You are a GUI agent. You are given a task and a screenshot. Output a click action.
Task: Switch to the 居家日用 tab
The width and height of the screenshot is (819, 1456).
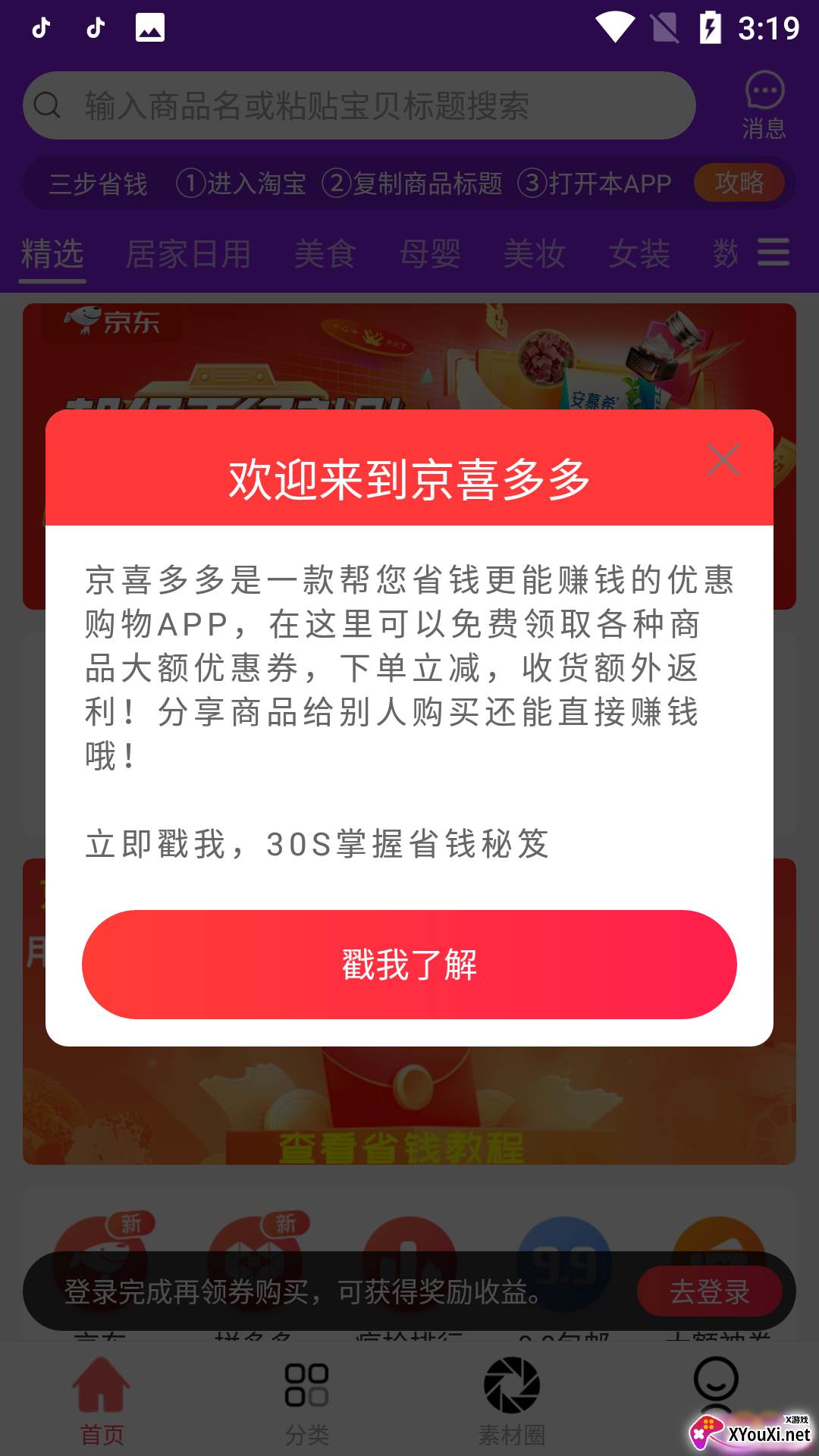click(x=188, y=254)
